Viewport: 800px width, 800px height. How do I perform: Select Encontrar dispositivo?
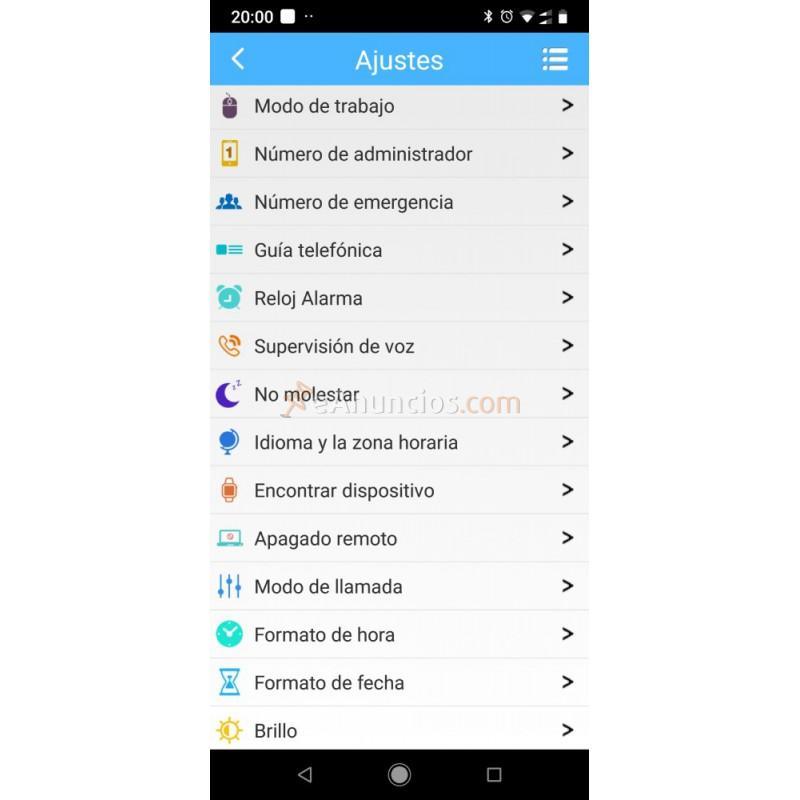[398, 490]
